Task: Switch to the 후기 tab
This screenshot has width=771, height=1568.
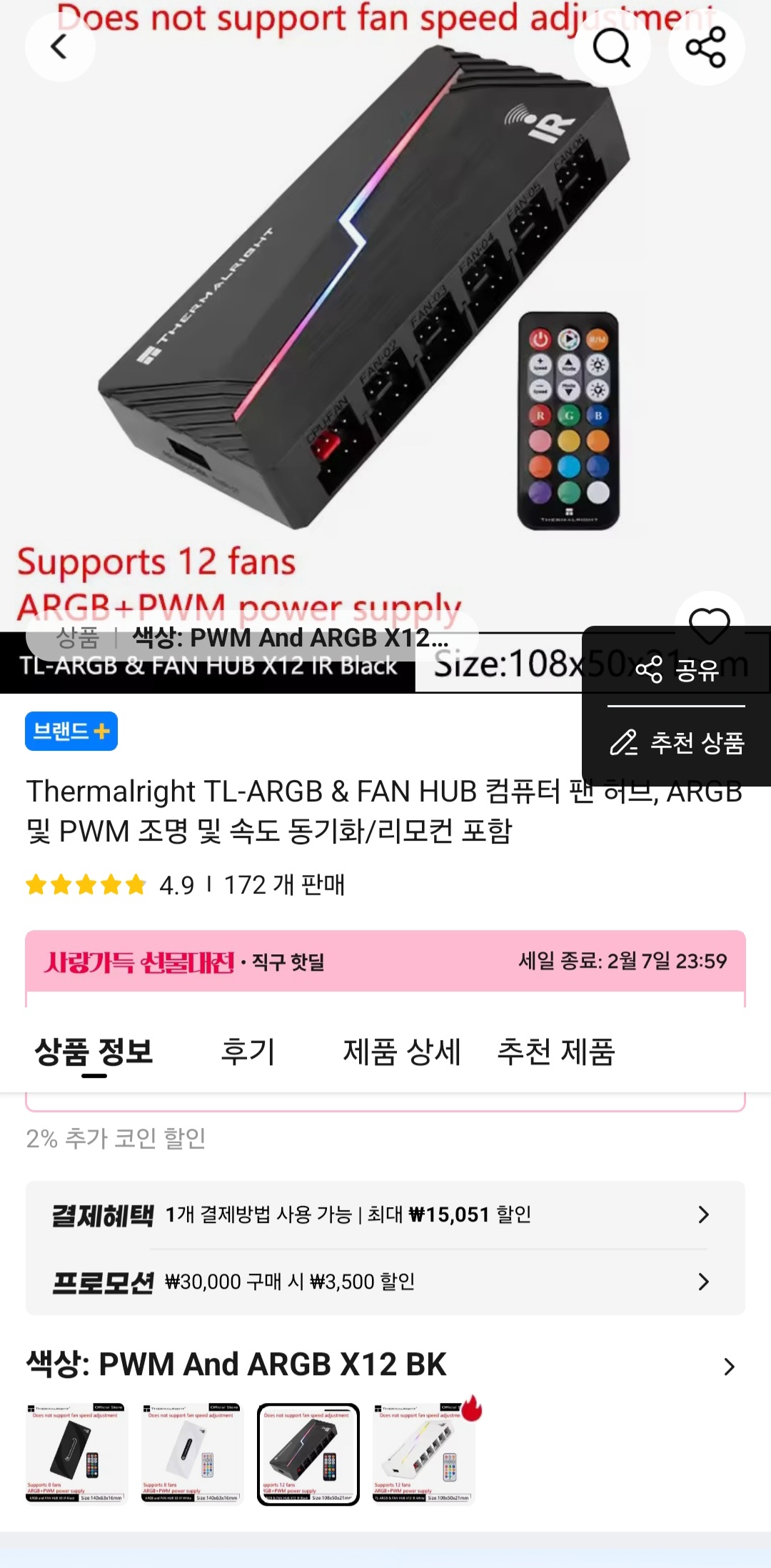Action: point(248,1052)
